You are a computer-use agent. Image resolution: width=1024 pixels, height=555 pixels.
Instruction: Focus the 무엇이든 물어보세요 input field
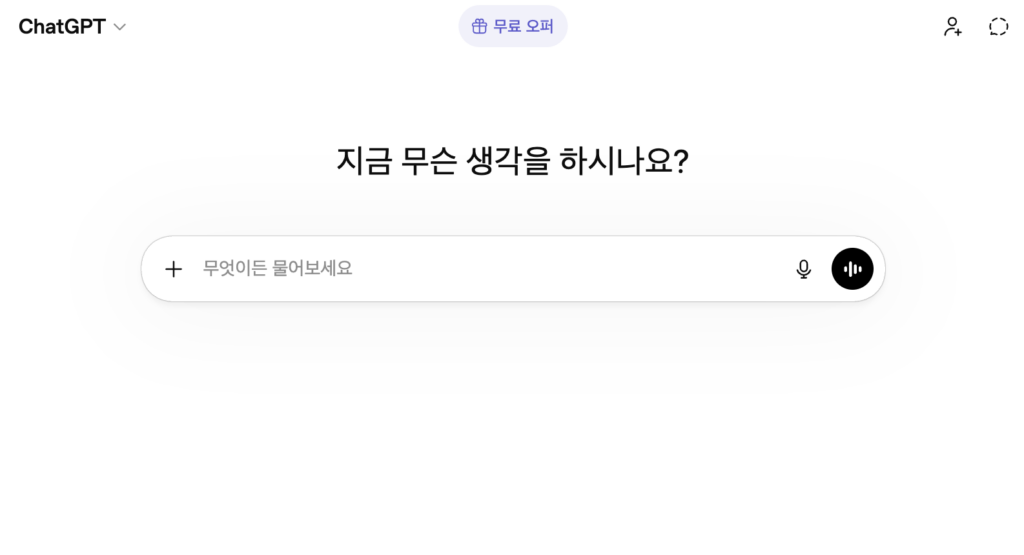click(480, 269)
